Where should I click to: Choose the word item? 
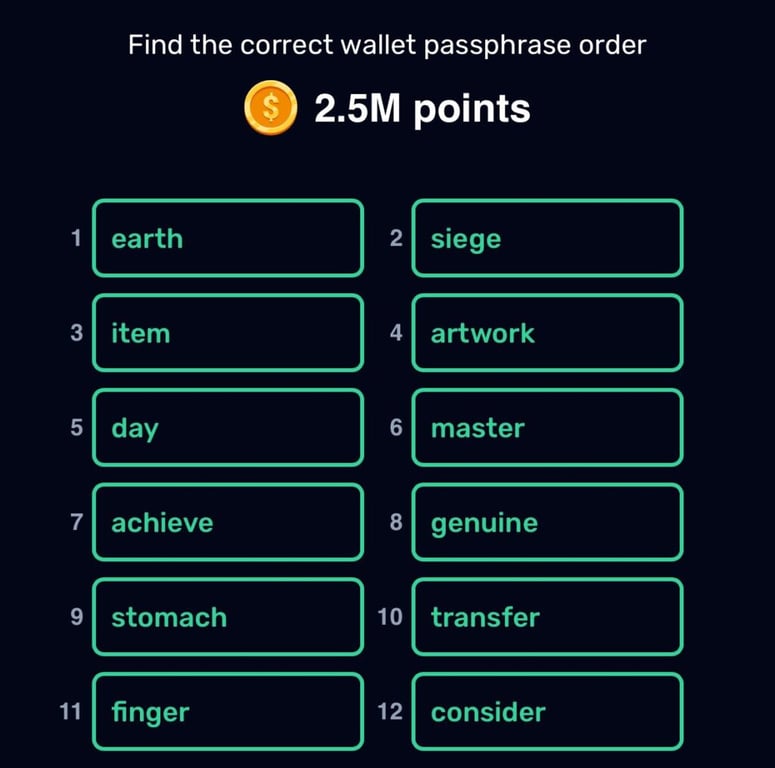pyautogui.click(x=228, y=333)
